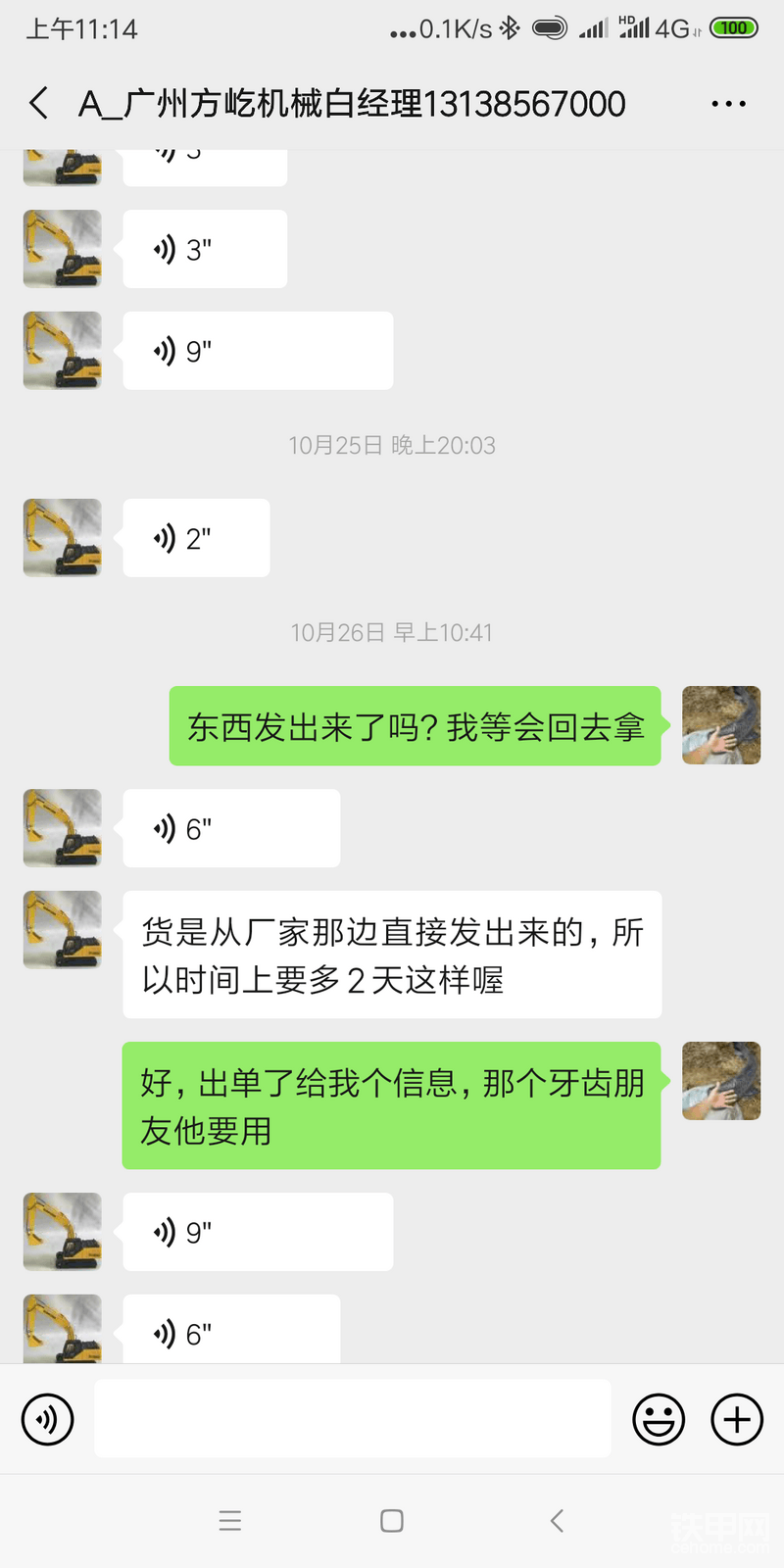Play the 3-second voice message

tap(205, 250)
